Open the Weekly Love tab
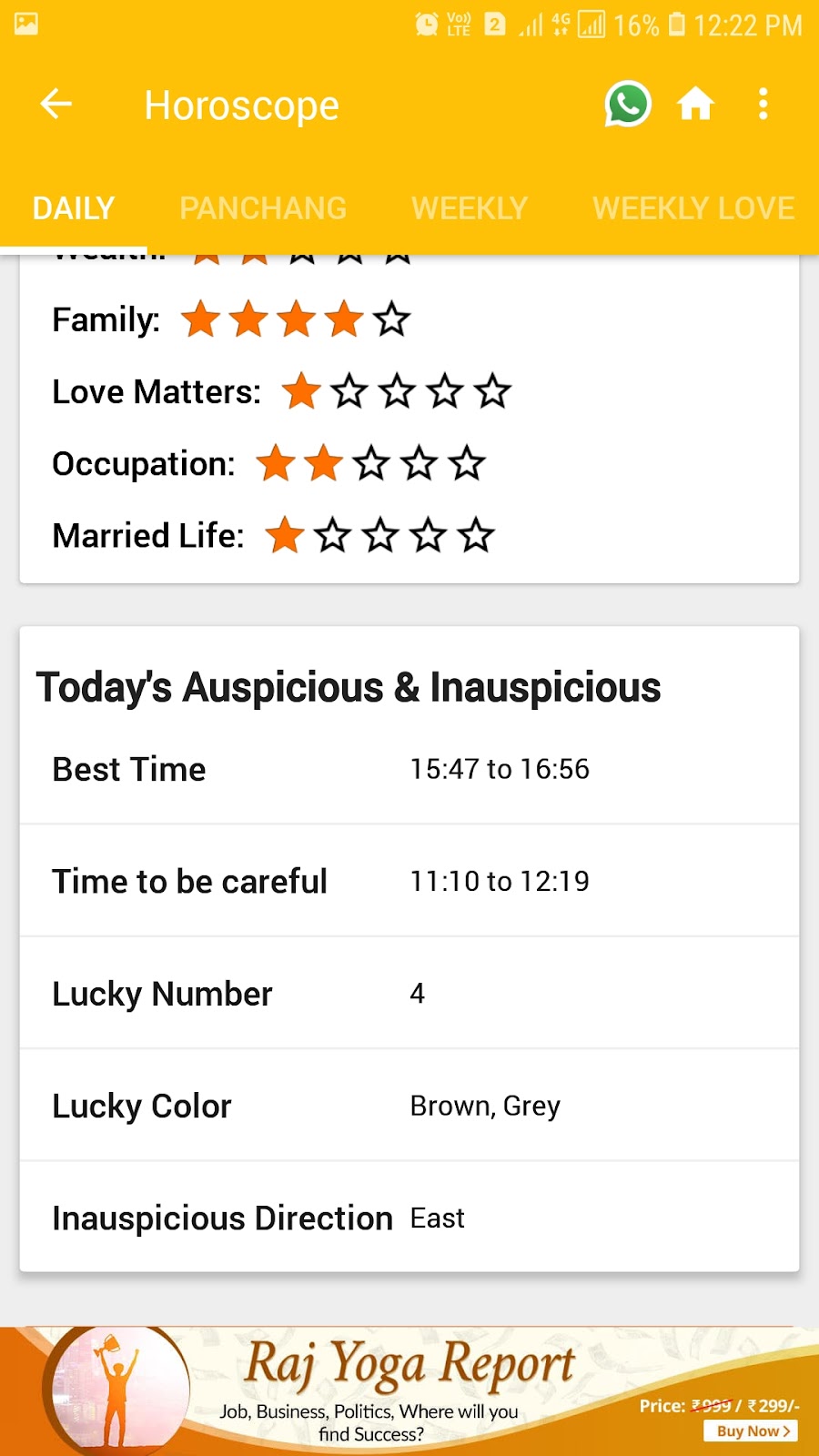The width and height of the screenshot is (819, 1456). [x=693, y=208]
